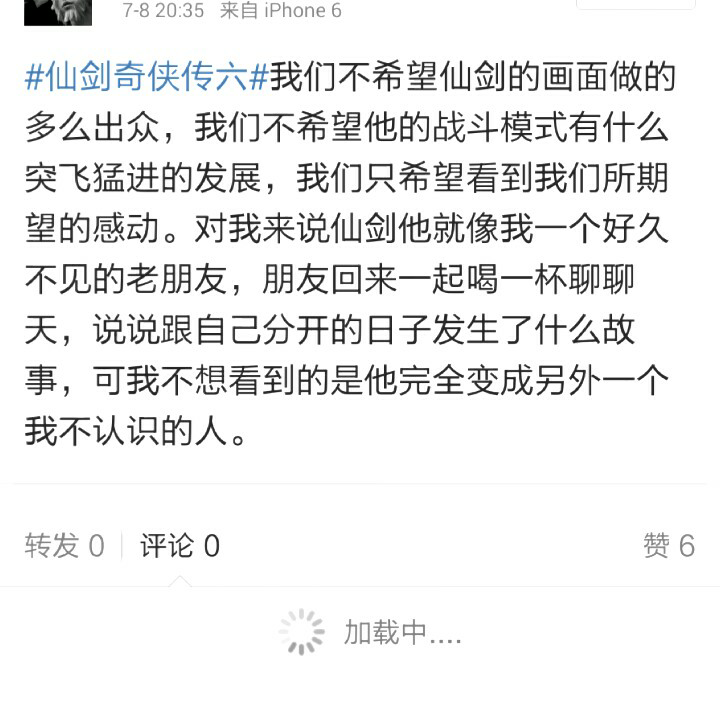The image size is (720, 720).
Task: Open the poster's profile avatar
Action: 57,11
